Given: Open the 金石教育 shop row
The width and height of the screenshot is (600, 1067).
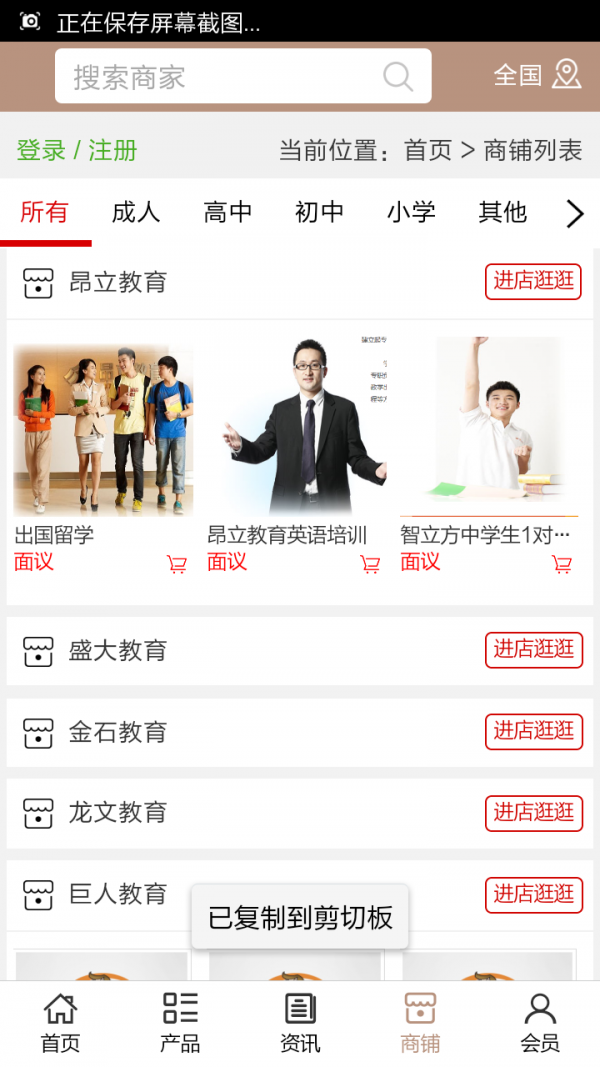Looking at the screenshot, I should click(118, 732).
